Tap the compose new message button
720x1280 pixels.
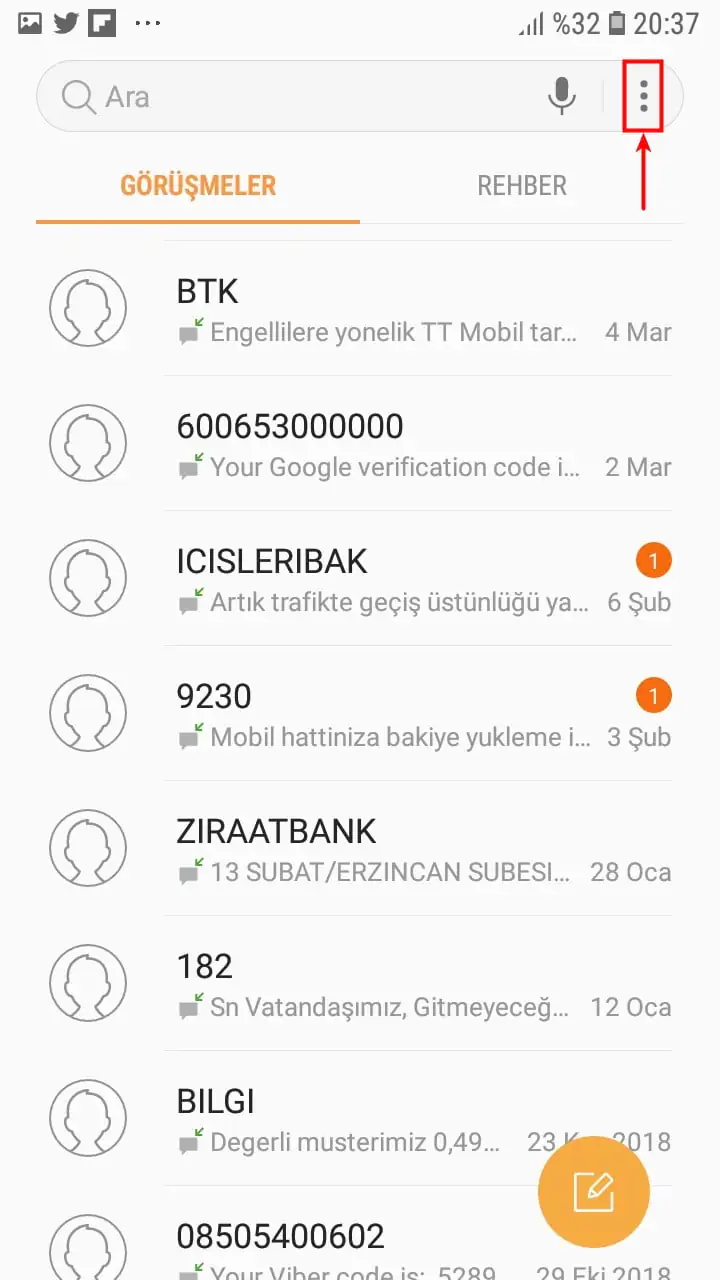pos(594,1191)
